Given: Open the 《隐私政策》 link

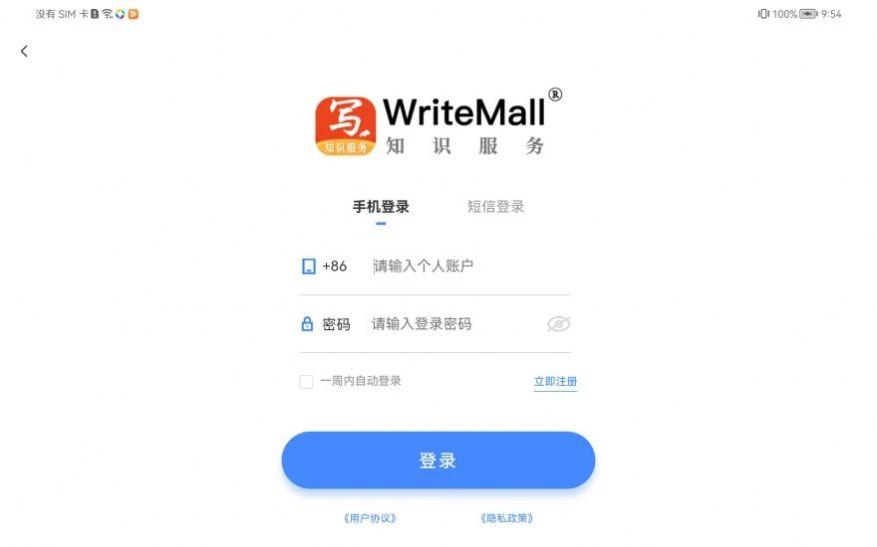Looking at the screenshot, I should (x=506, y=518).
